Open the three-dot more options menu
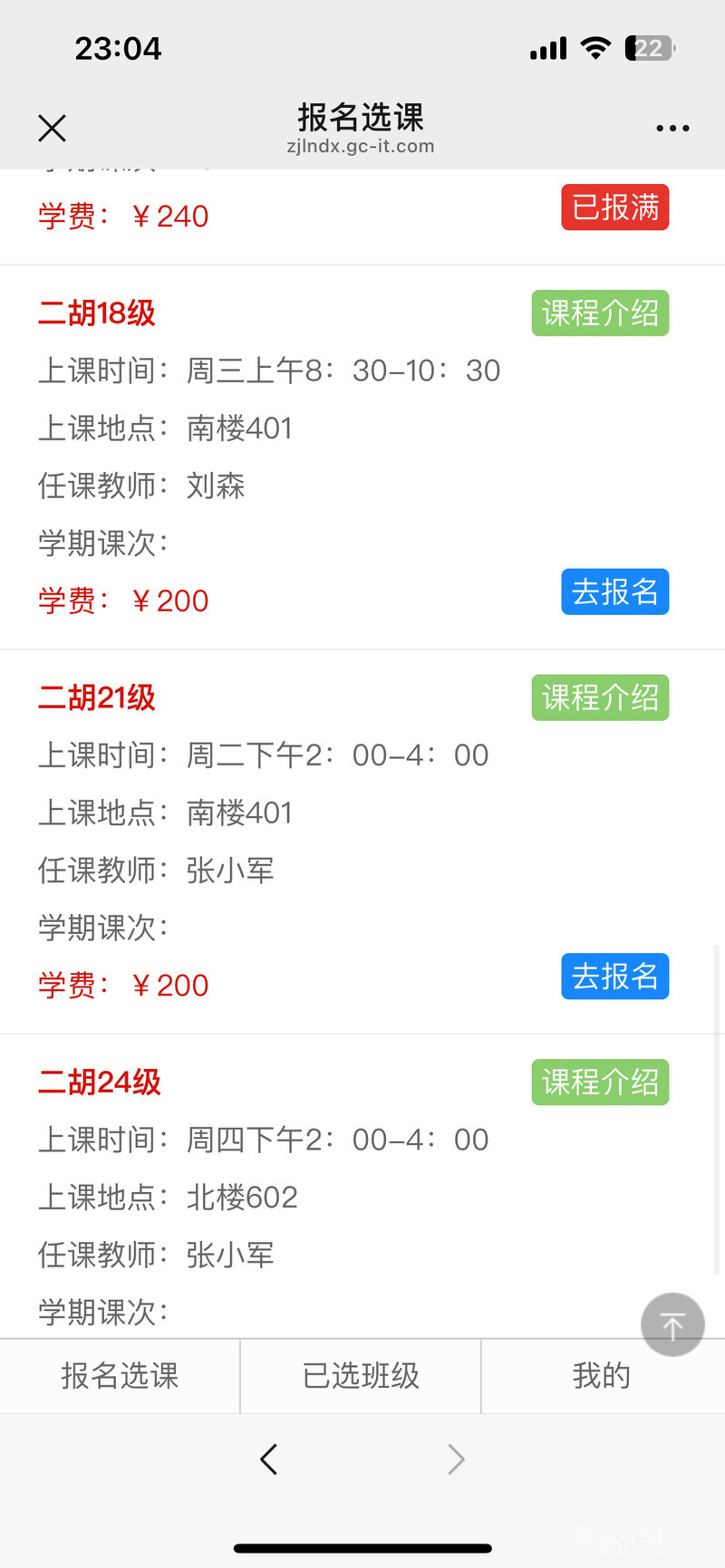 (672, 129)
